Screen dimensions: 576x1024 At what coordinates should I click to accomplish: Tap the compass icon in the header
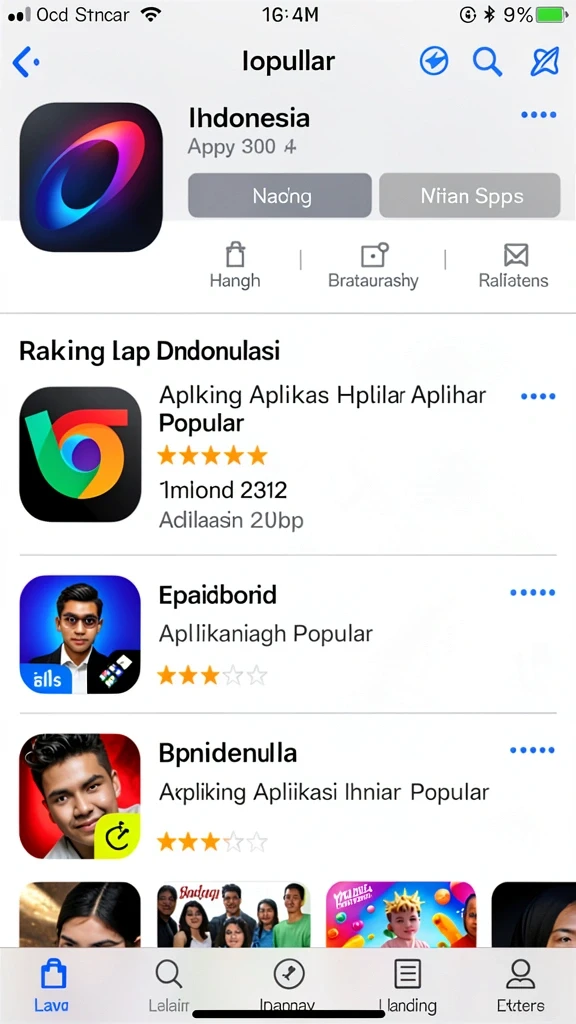pyautogui.click(x=434, y=63)
